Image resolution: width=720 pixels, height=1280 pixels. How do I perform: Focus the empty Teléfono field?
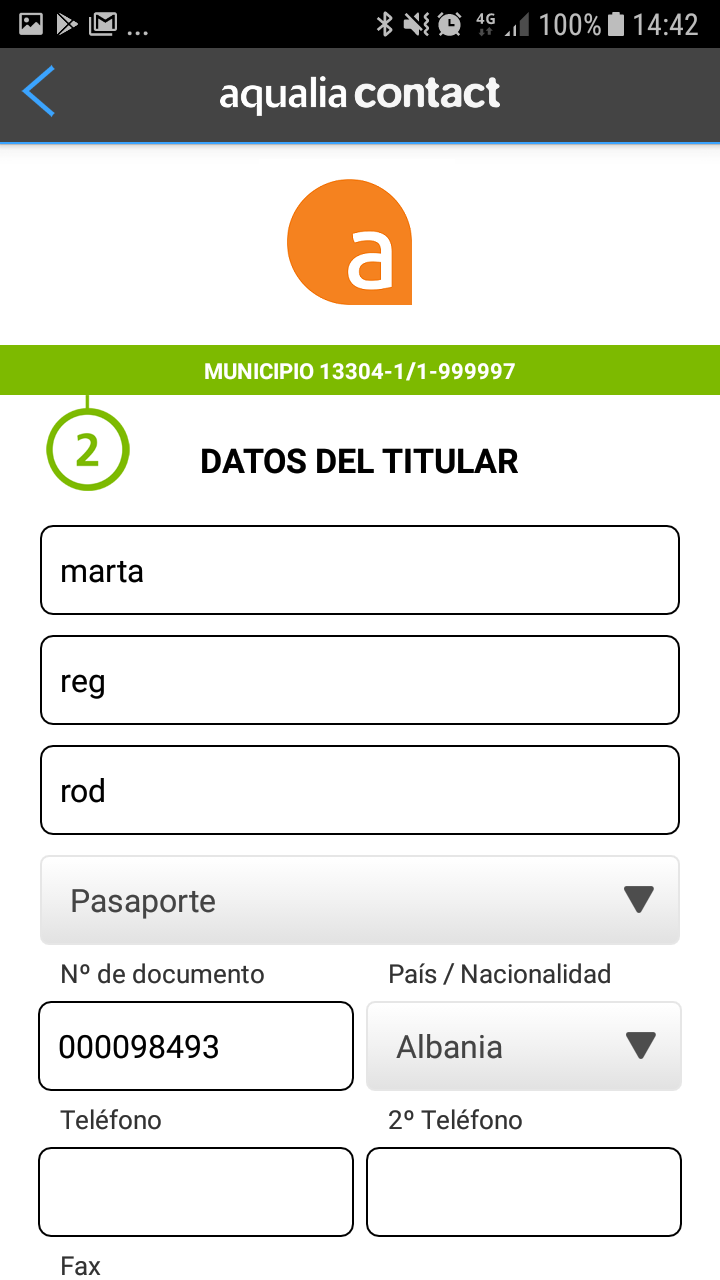(196, 1192)
